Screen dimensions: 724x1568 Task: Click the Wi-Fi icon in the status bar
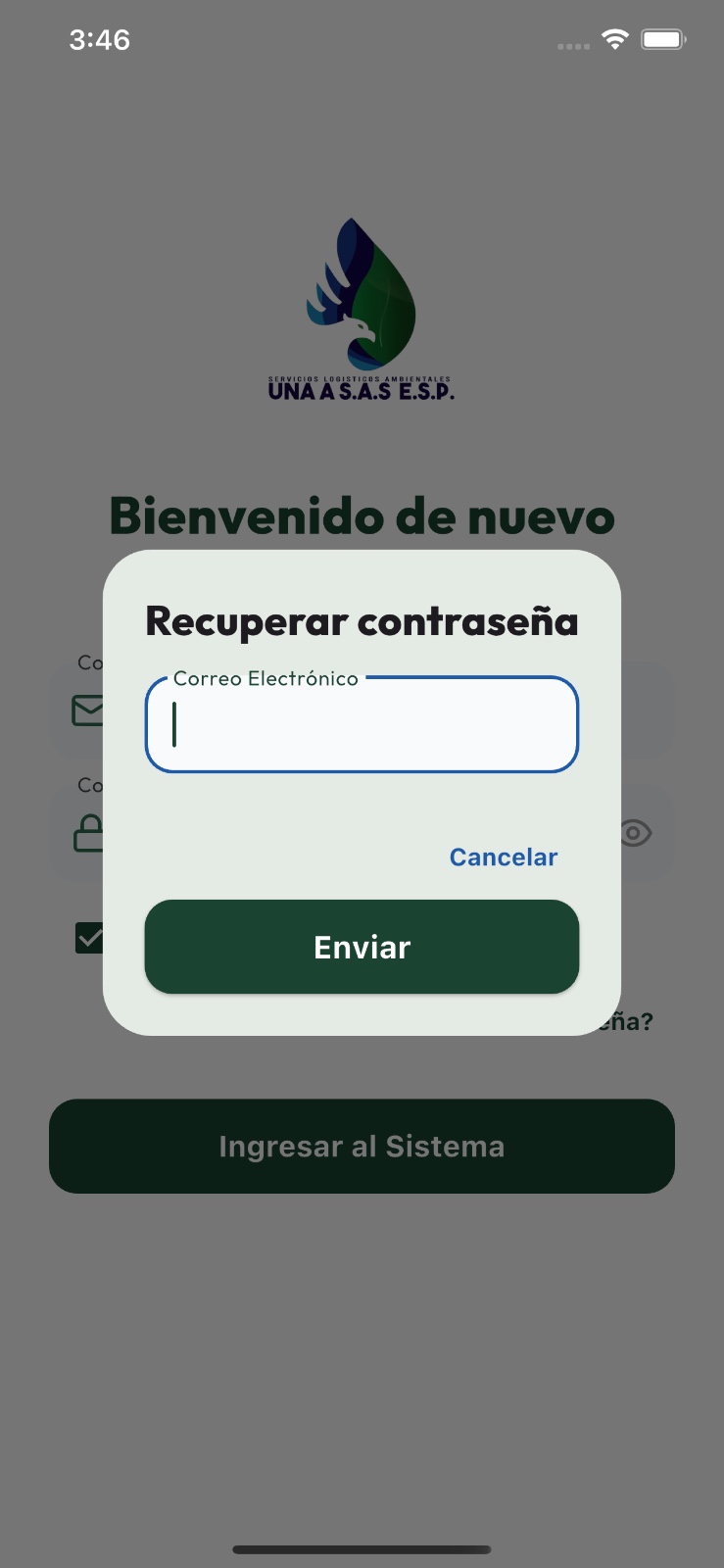[x=615, y=39]
